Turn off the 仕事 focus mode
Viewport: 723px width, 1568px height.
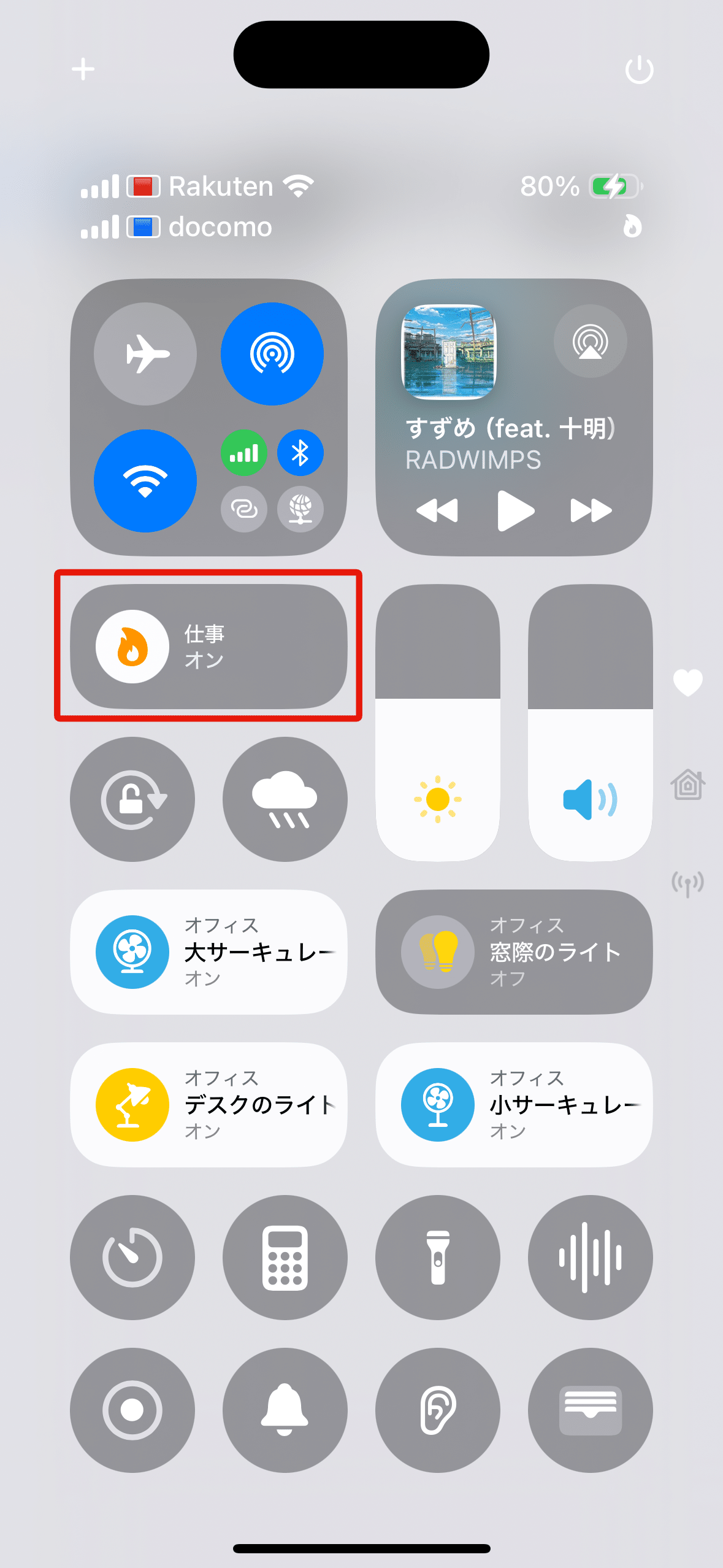point(209,647)
